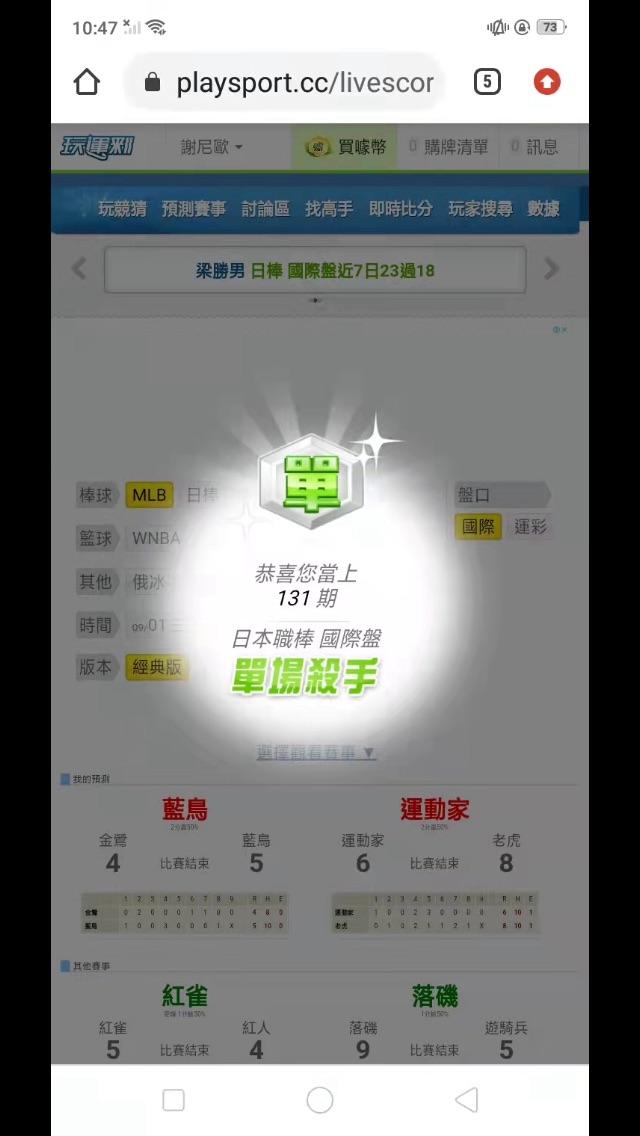Go back with the system back button
Image resolution: width=640 pixels, height=1136 pixels.
[466, 1100]
